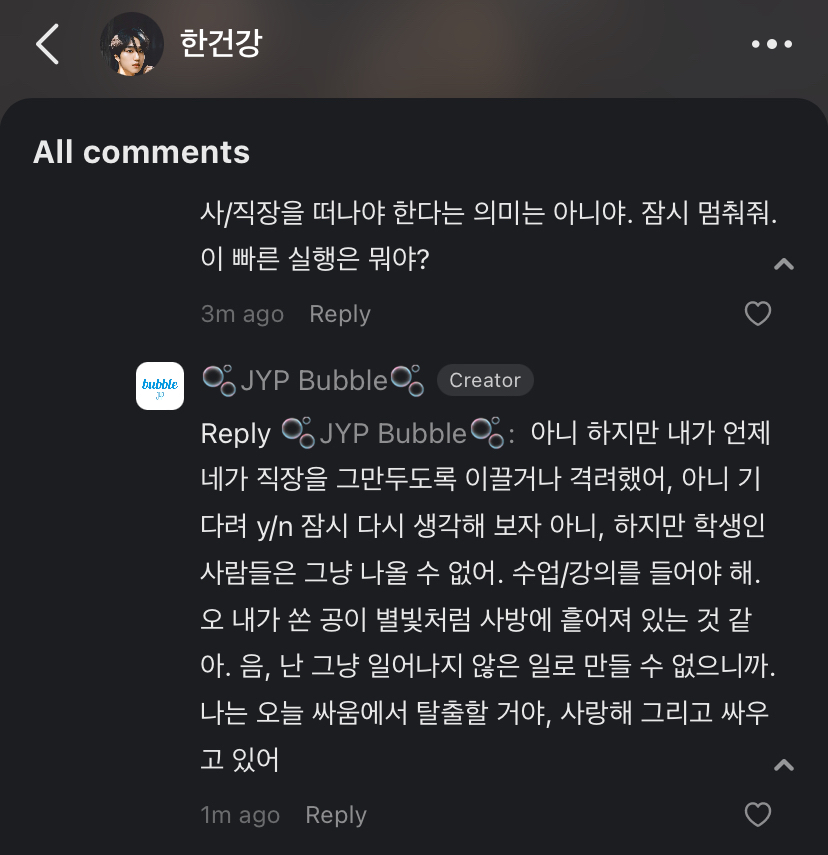Open JYP Bubble creator avatar
Screen dimensions: 828x855
(160, 386)
